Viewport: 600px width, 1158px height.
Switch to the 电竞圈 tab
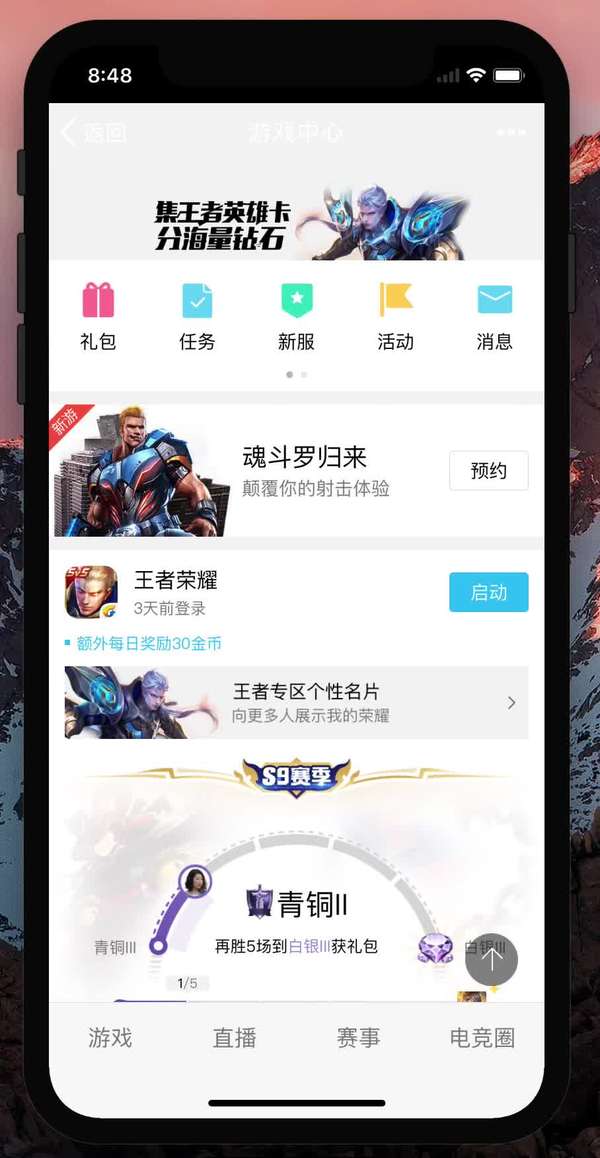[x=482, y=1038]
